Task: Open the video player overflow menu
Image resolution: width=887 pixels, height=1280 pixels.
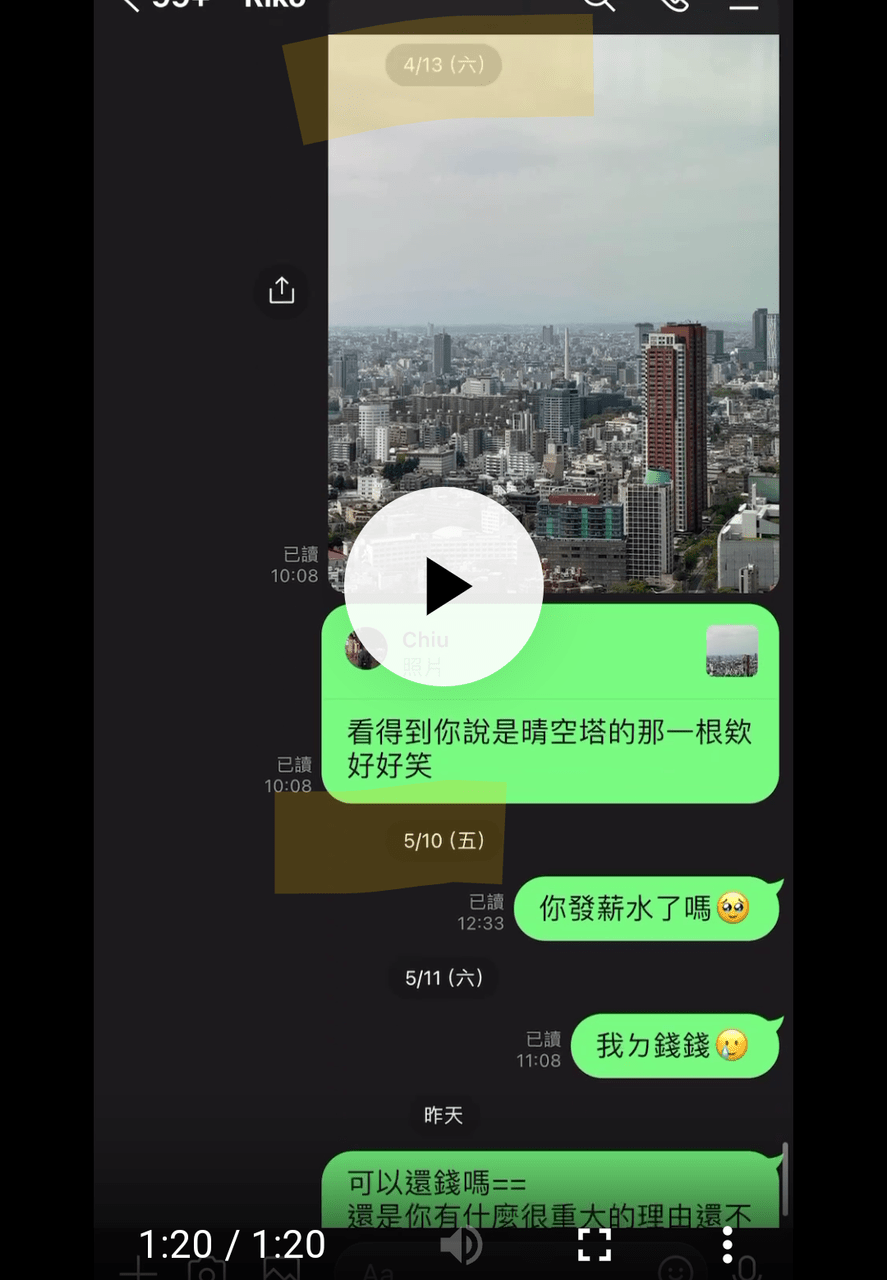Action: coord(728,1245)
